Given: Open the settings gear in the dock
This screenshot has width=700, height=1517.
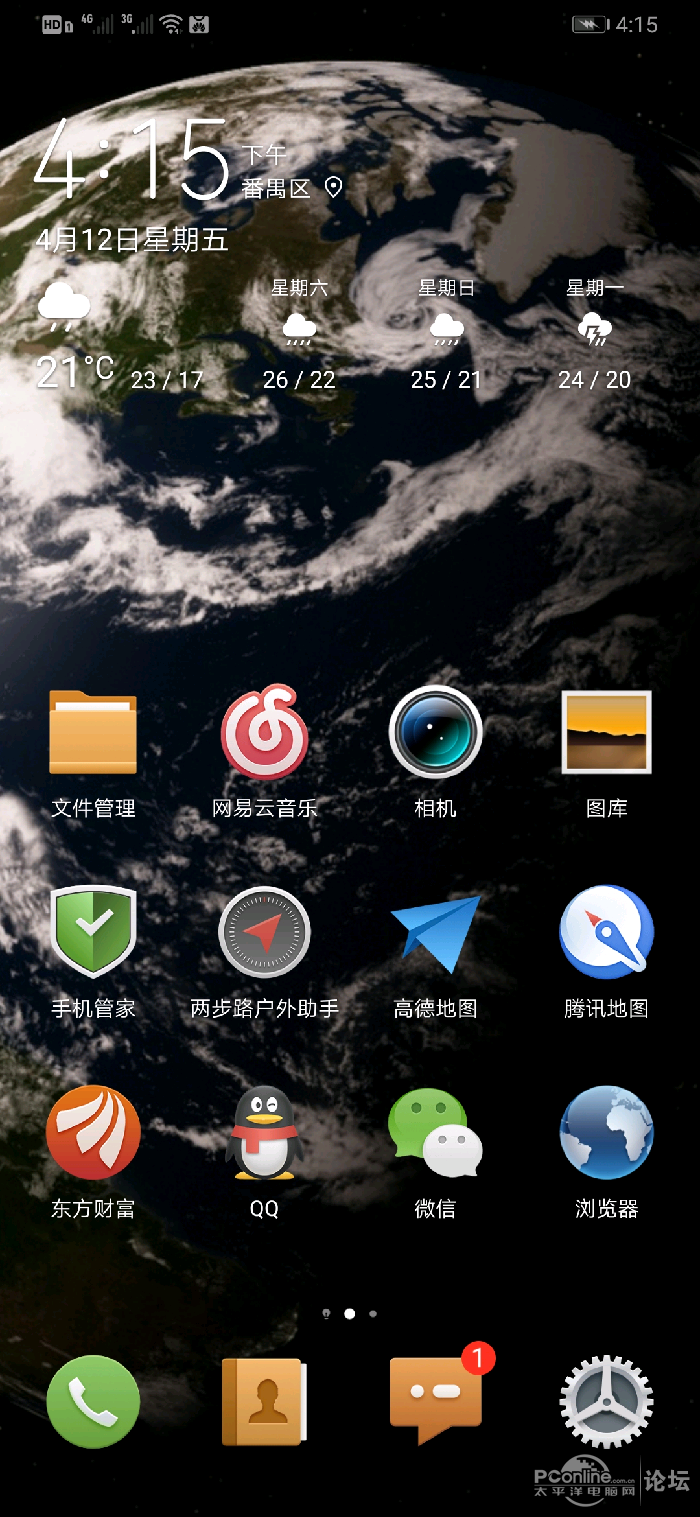Looking at the screenshot, I should 606,1401.
